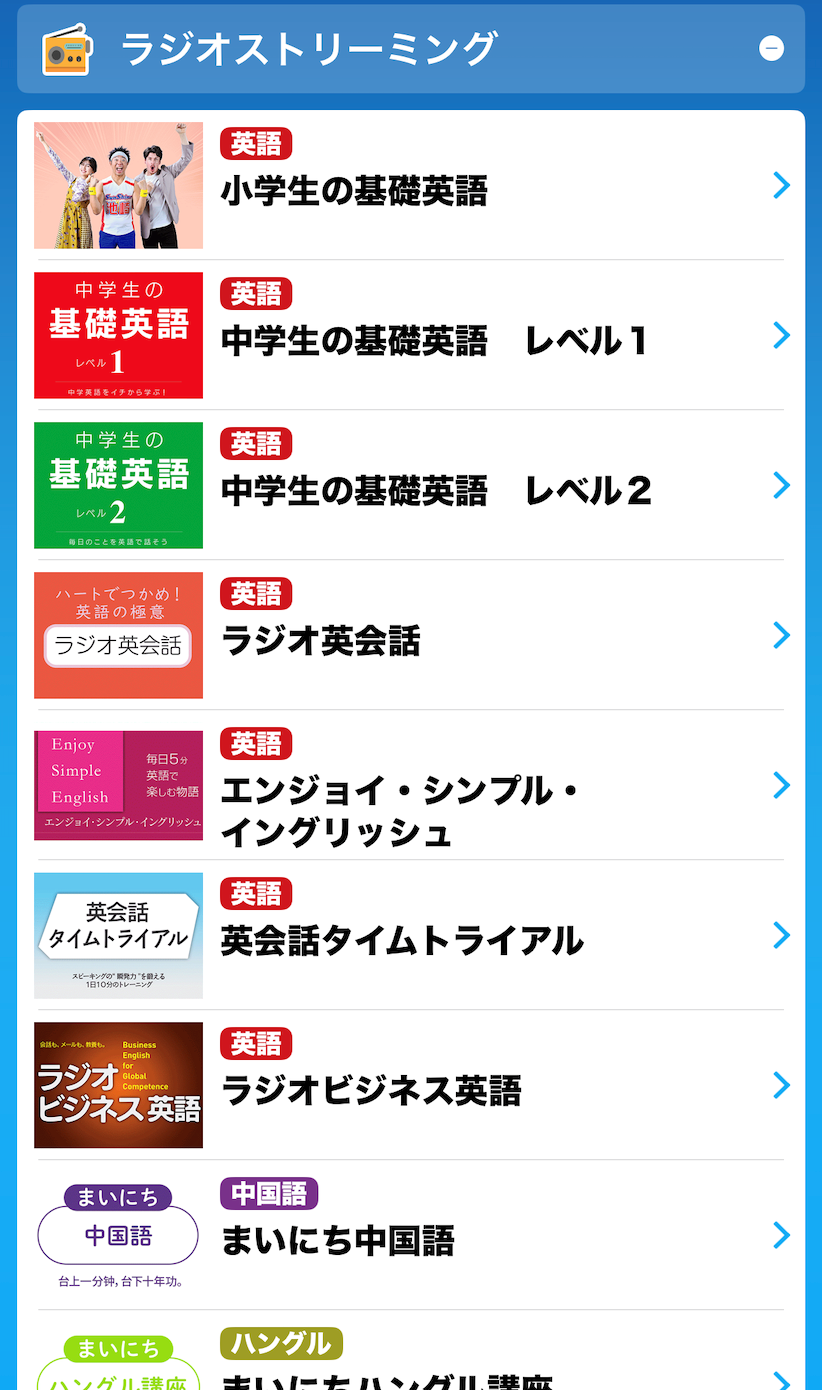Viewport: 822px width, 1390px height.
Task: Open 中学生の基礎英語 レベル1
Action: tap(410, 336)
